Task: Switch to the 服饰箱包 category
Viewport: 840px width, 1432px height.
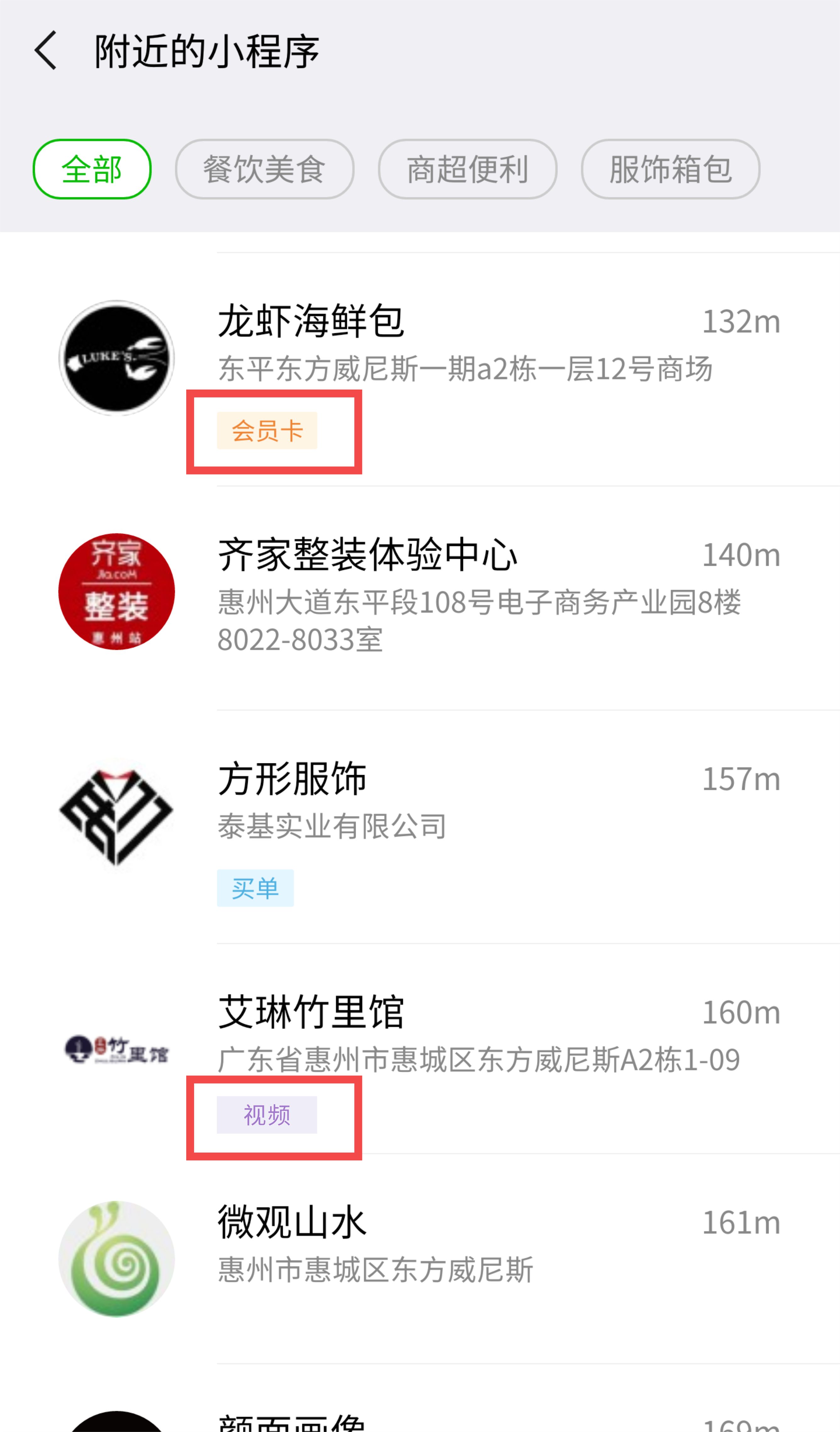Action: point(670,169)
